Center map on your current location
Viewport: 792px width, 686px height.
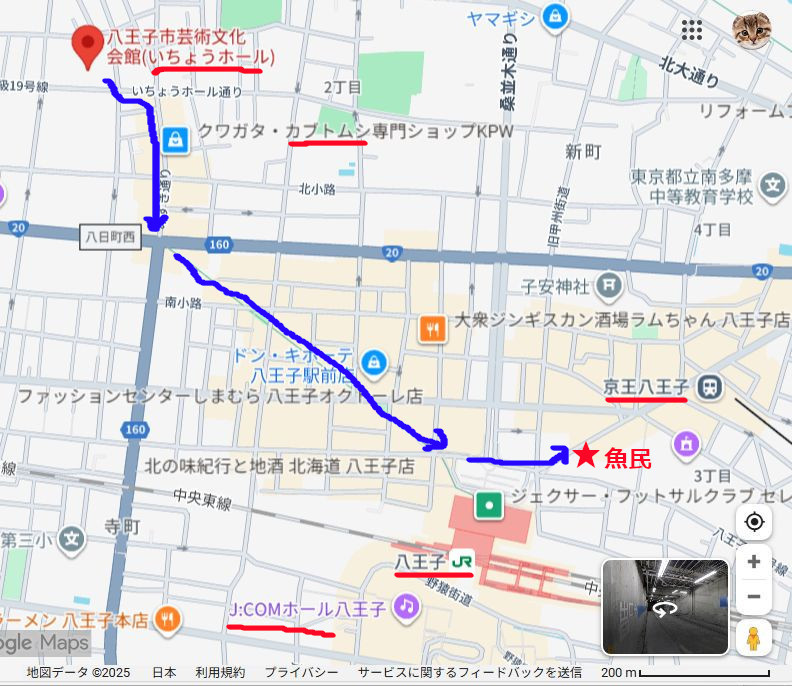pyautogui.click(x=754, y=523)
